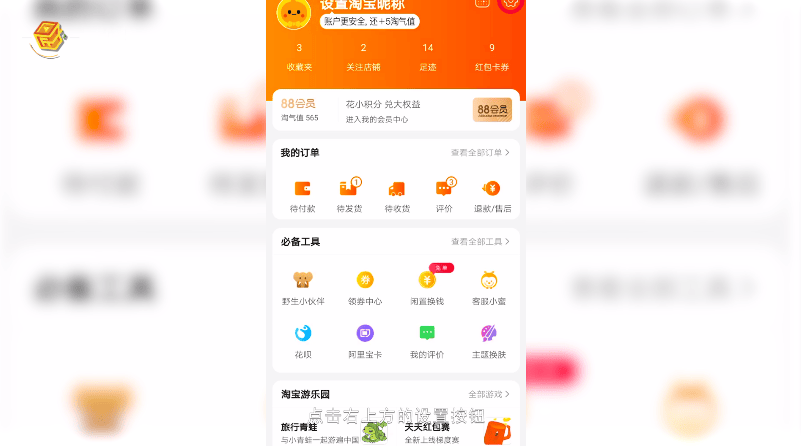Open 待发货 awaiting shipment orders

(349, 195)
